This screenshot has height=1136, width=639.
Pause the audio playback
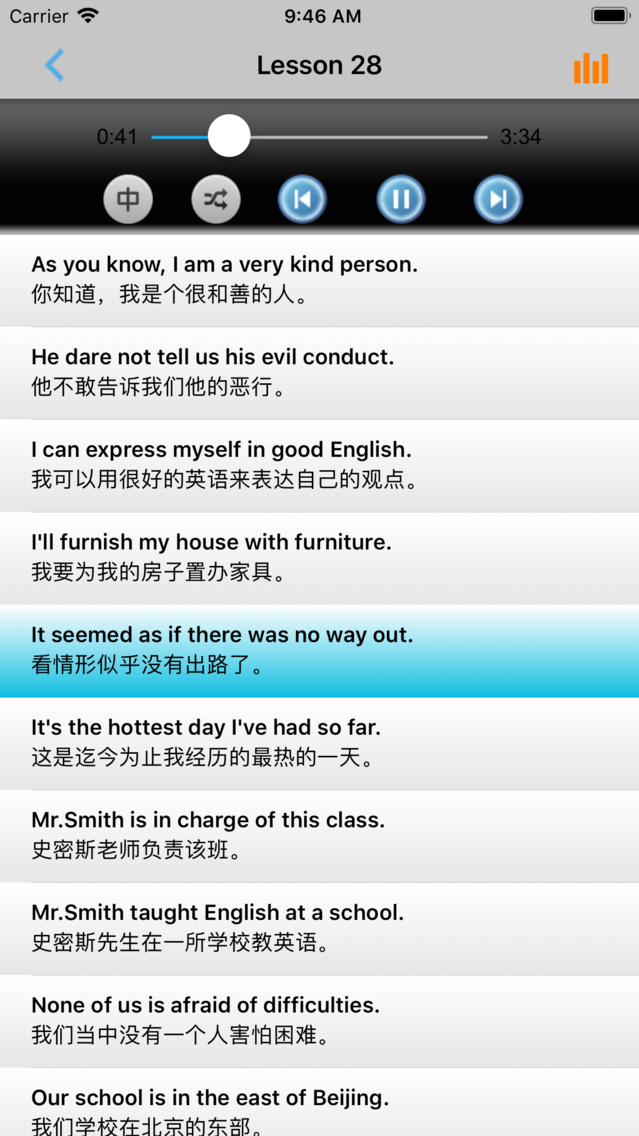401,200
